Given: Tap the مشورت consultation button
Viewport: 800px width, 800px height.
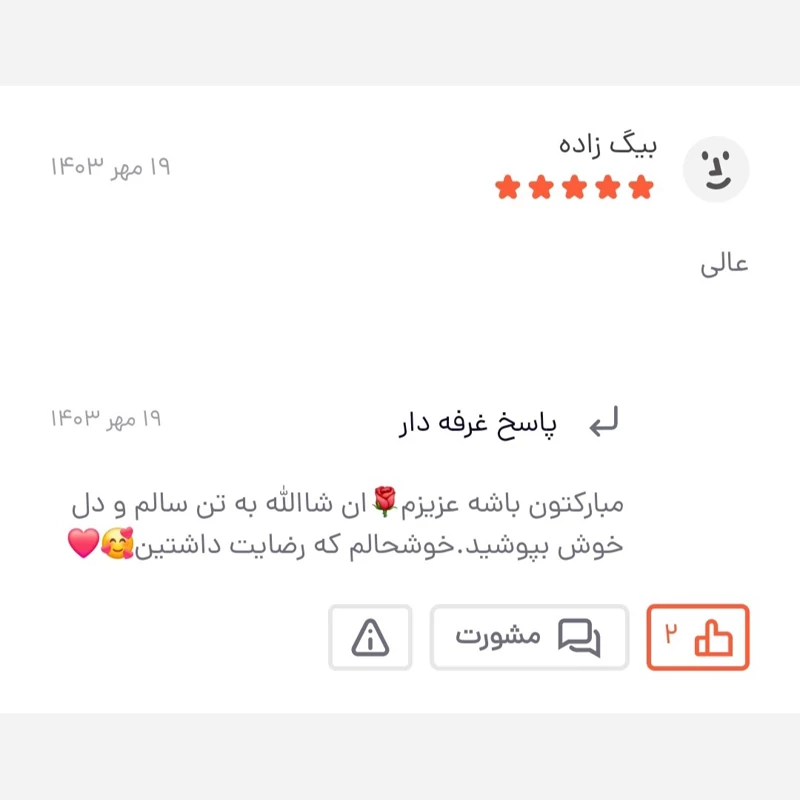Looking at the screenshot, I should click(x=529, y=637).
